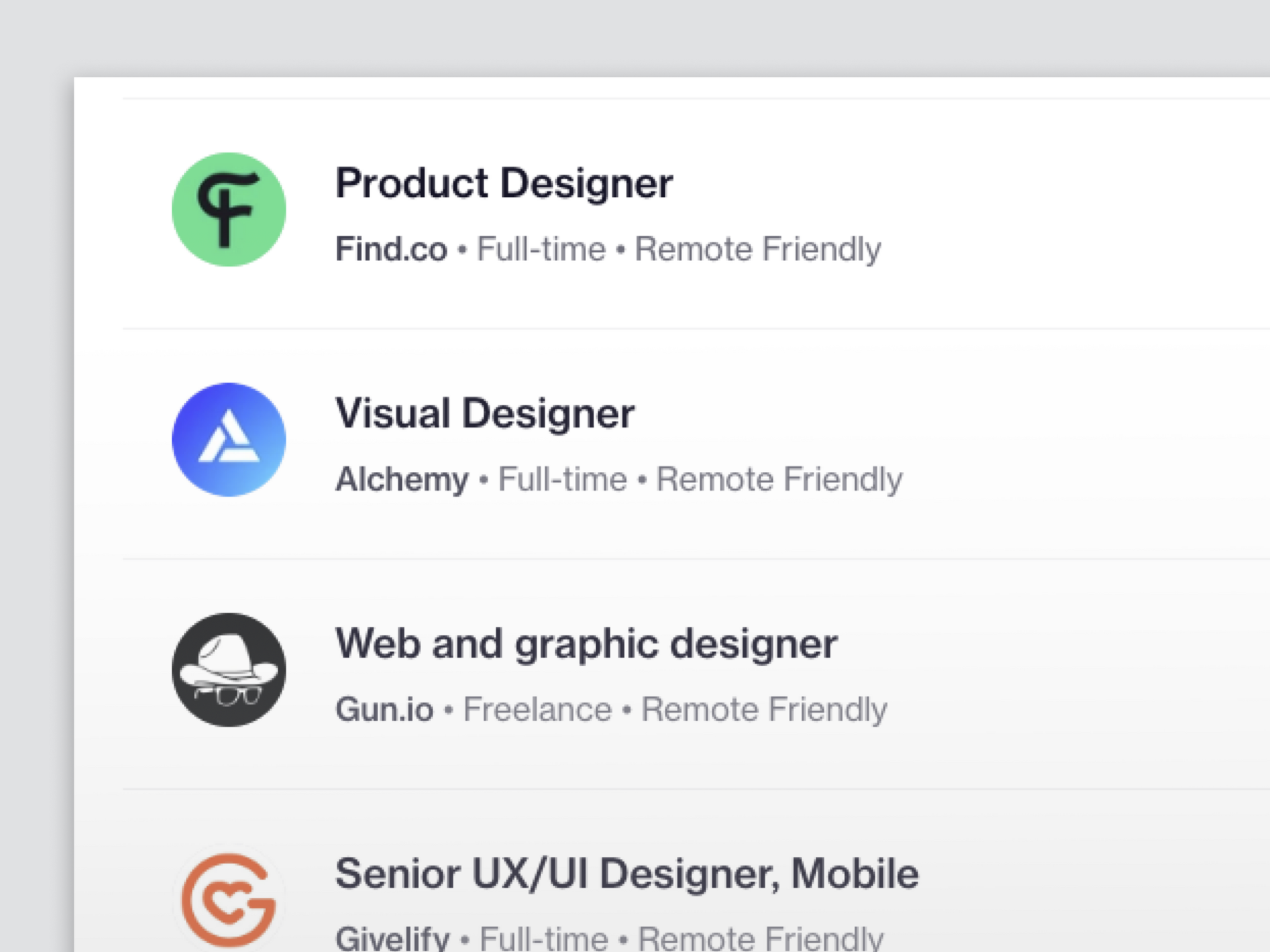Open the Visual Designer job at Alchemy

pos(484,414)
